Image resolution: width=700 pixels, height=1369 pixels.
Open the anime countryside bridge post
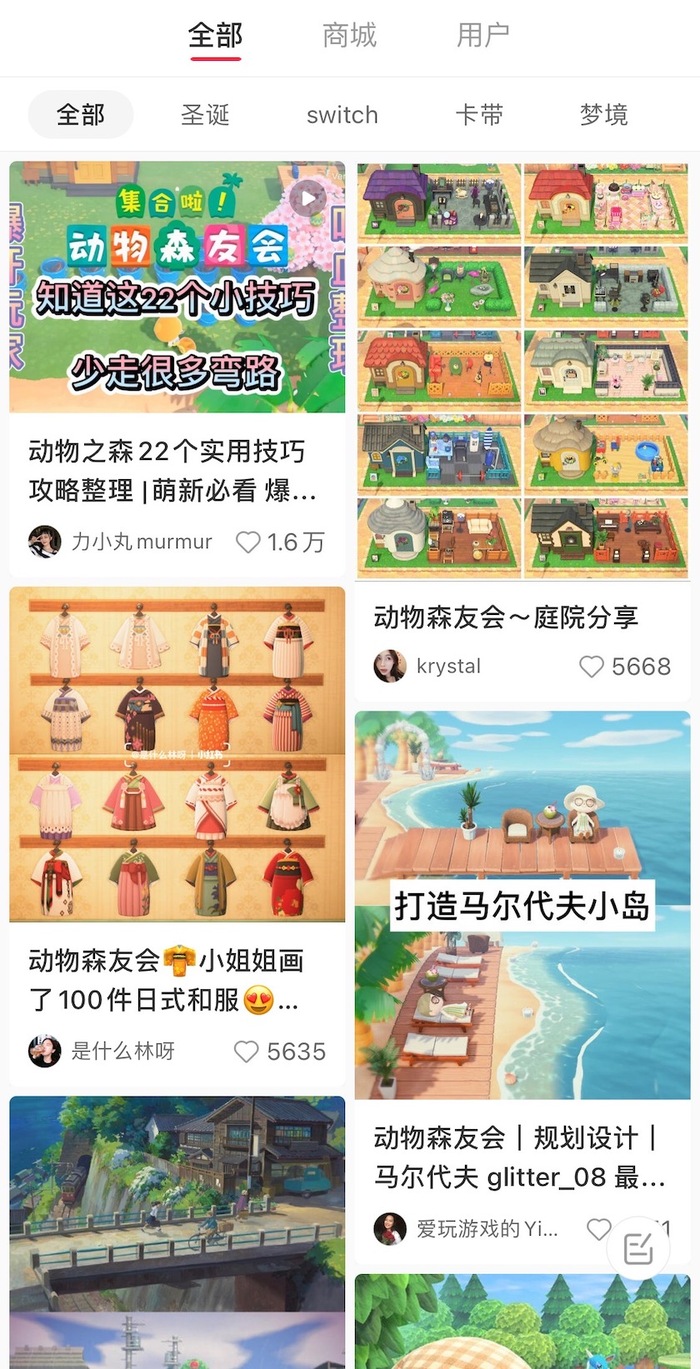tap(177, 1230)
